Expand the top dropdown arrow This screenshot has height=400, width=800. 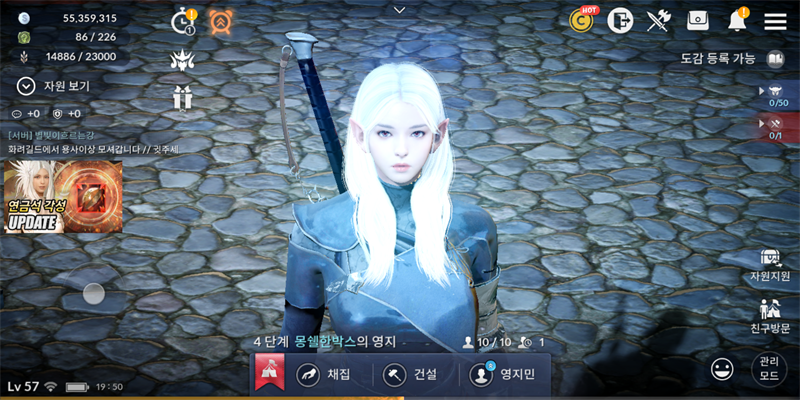coord(400,9)
